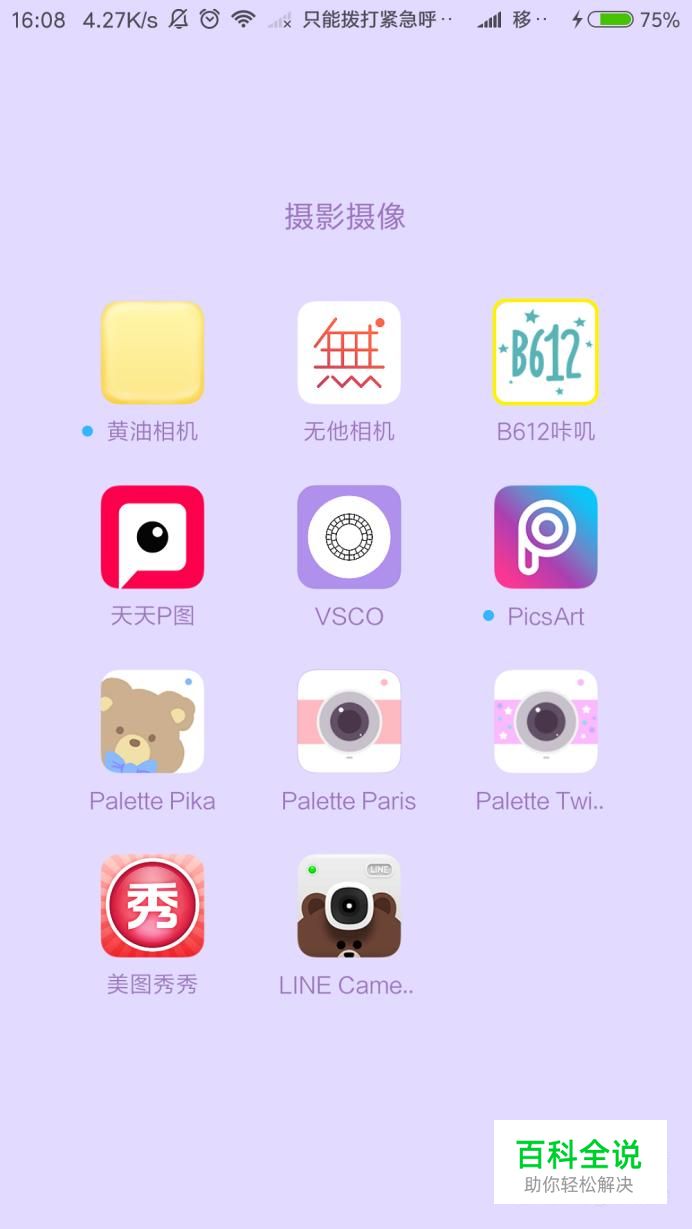Open Palette Pika bear app
This screenshot has width=692, height=1229.
(152, 721)
